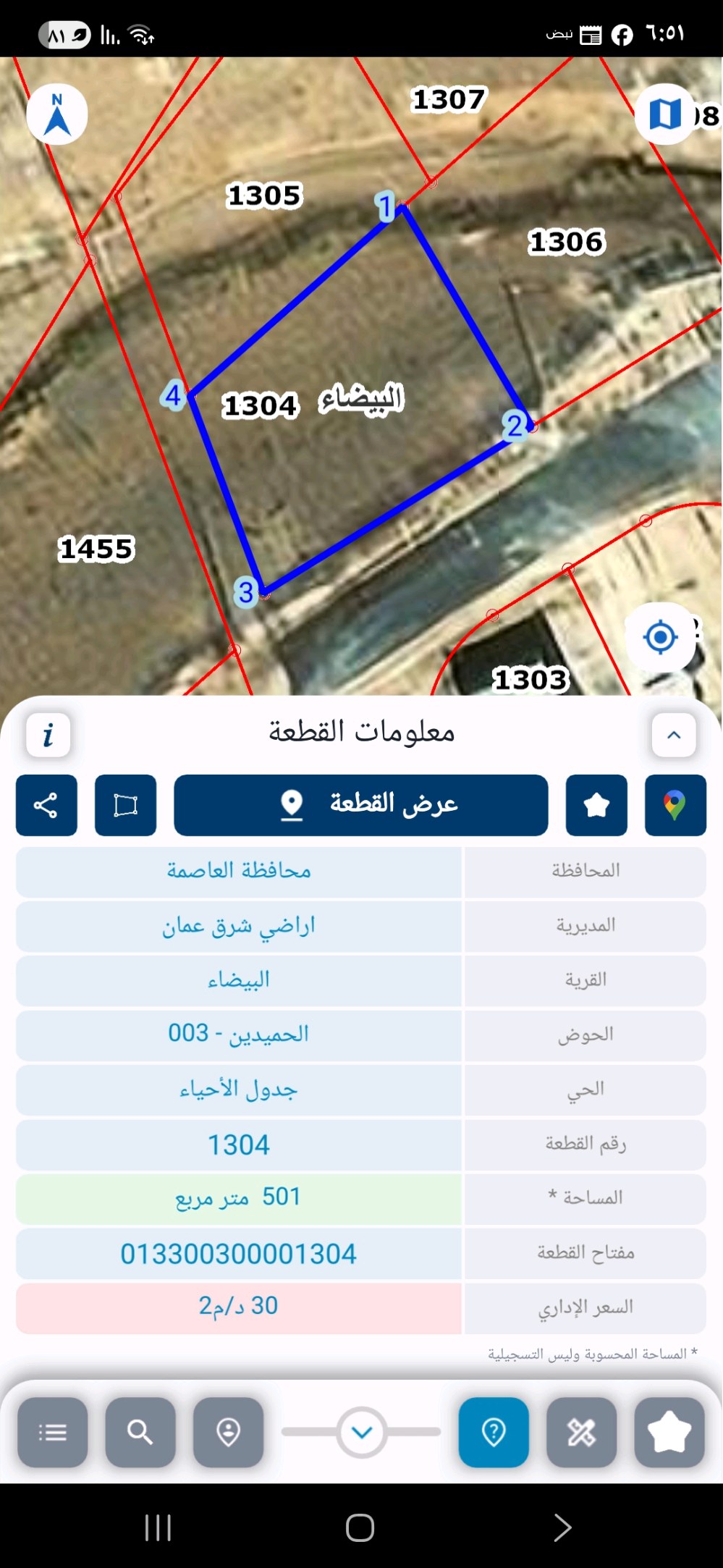Tap the parcel boundary outline button

[x=126, y=805]
